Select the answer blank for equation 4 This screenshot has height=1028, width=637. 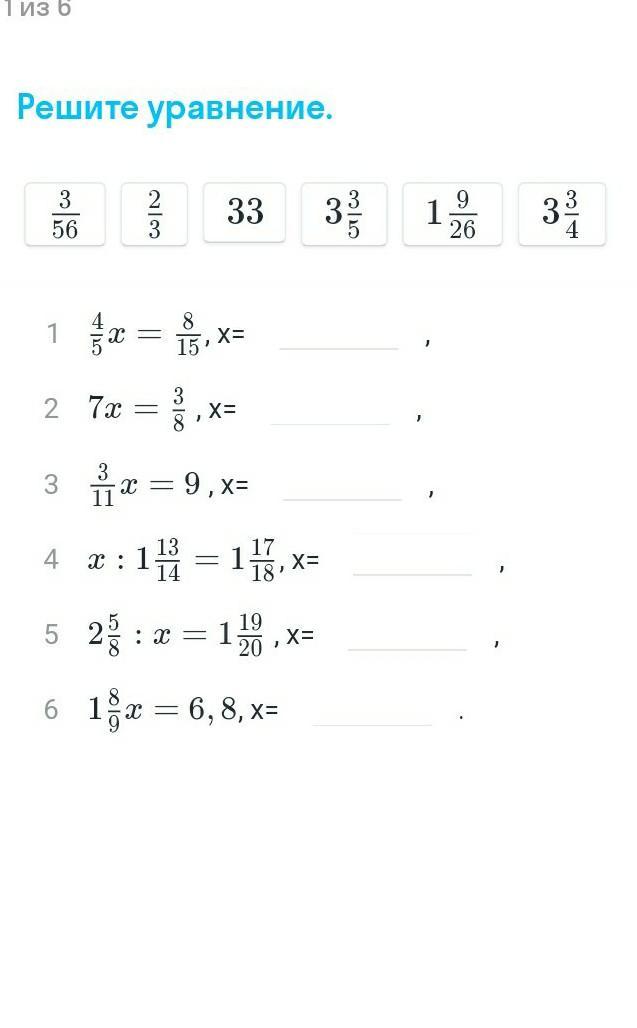coord(412,561)
